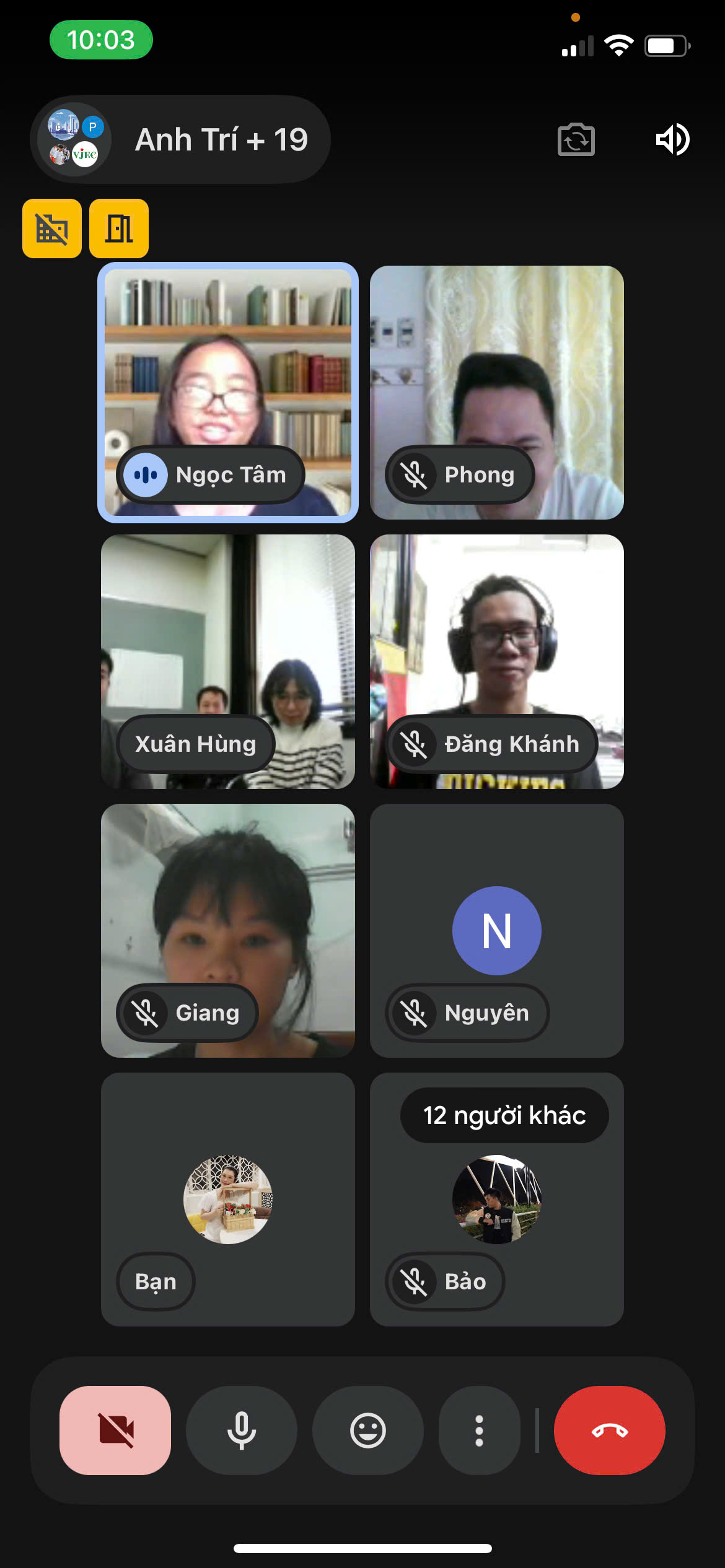Open the Anh Trí + 19 meeting details
Viewport: 725px width, 1568px height.
pyautogui.click(x=180, y=140)
